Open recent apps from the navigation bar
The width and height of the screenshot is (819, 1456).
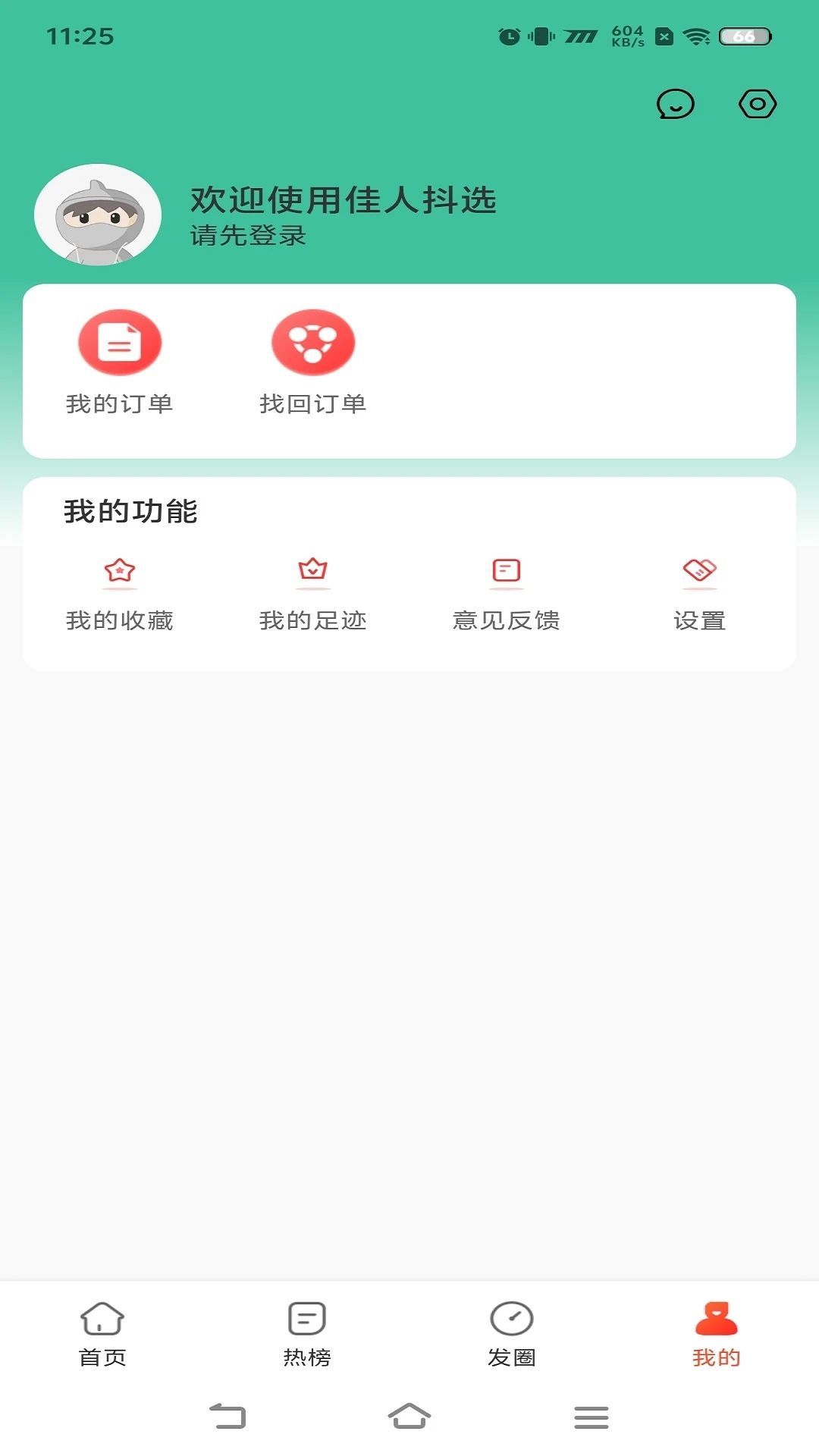[x=591, y=1416]
